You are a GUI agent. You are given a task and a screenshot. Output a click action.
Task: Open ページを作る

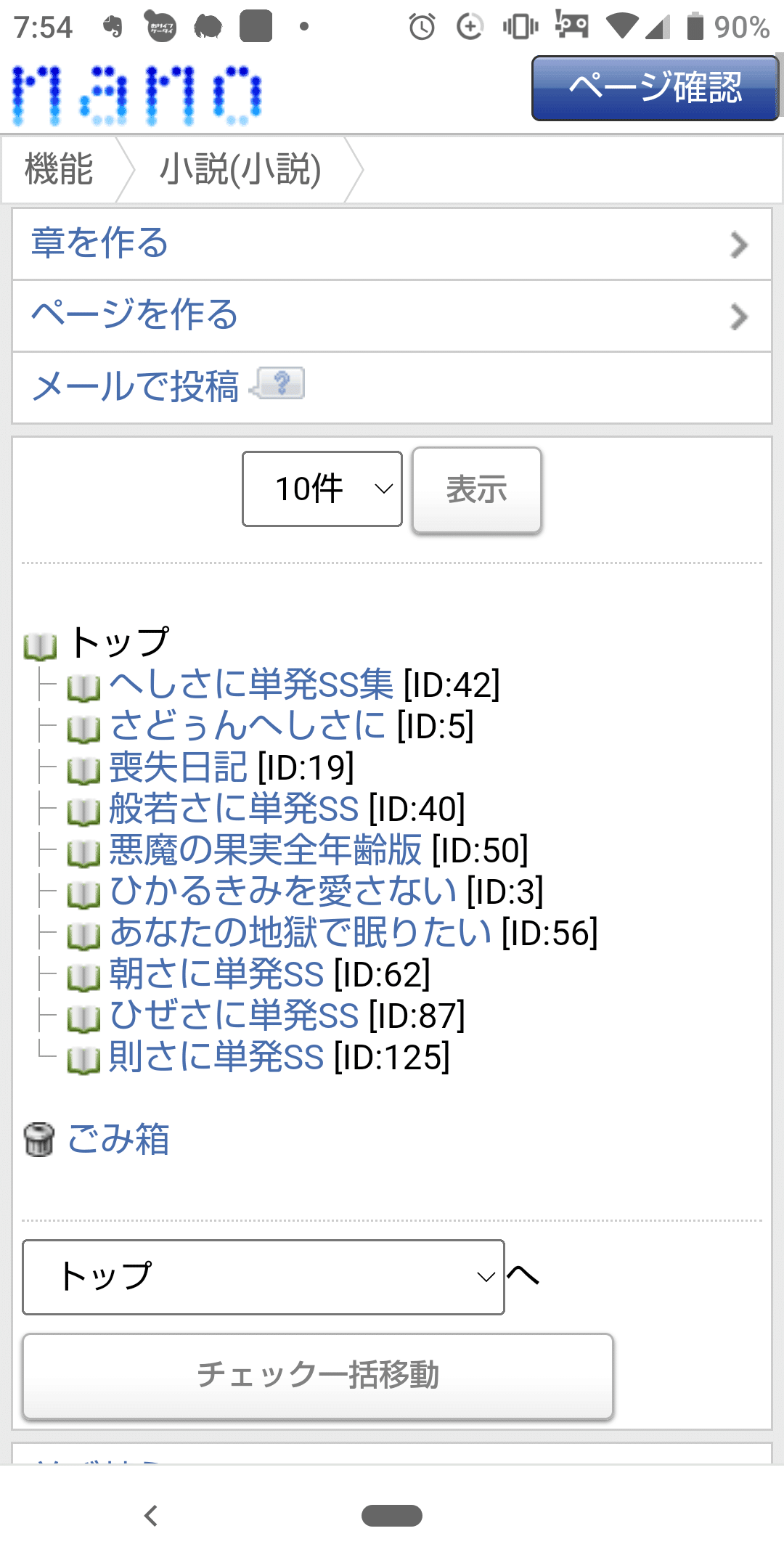point(392,316)
